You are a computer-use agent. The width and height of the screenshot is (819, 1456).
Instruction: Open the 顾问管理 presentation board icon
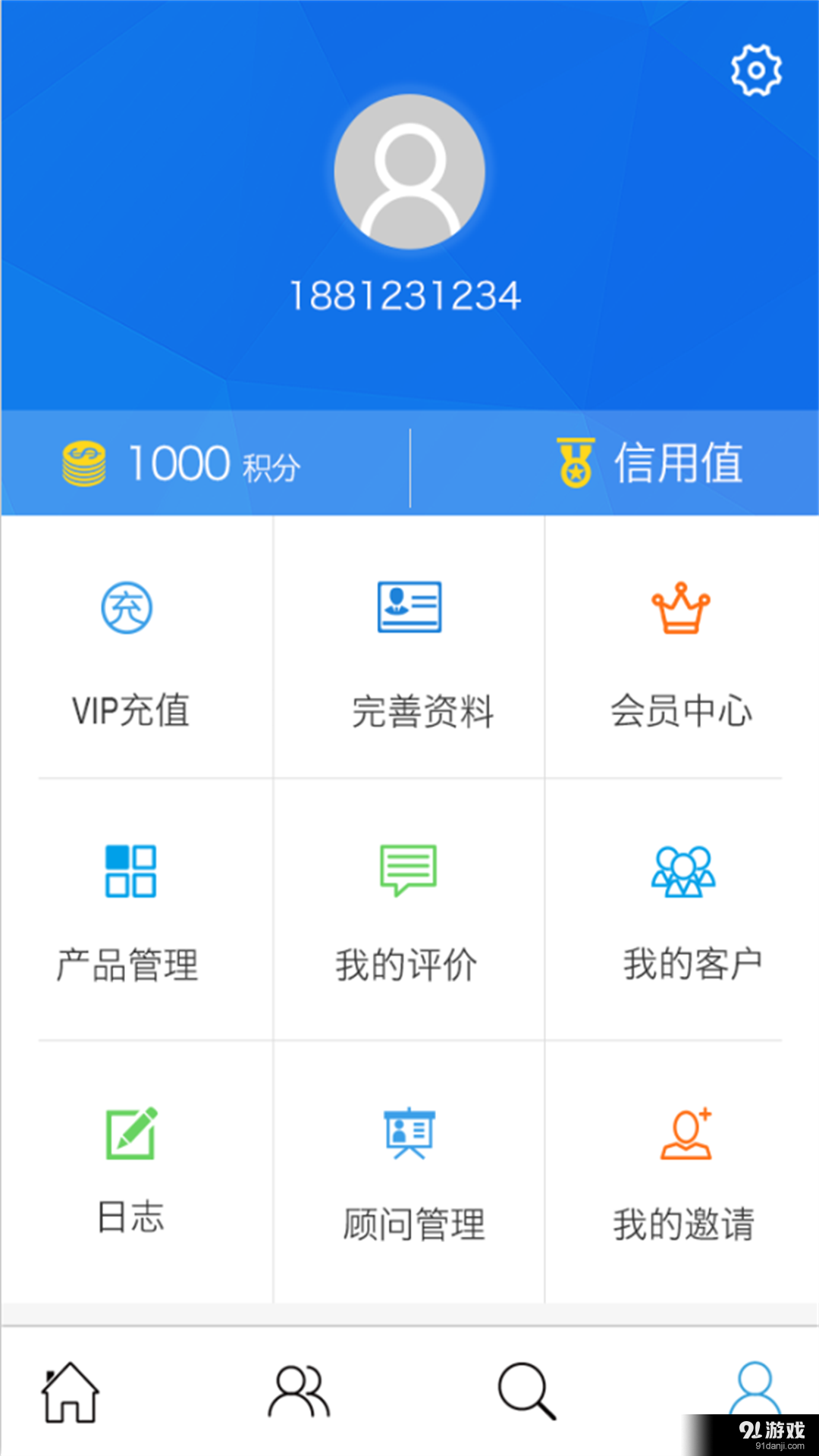click(x=409, y=1132)
